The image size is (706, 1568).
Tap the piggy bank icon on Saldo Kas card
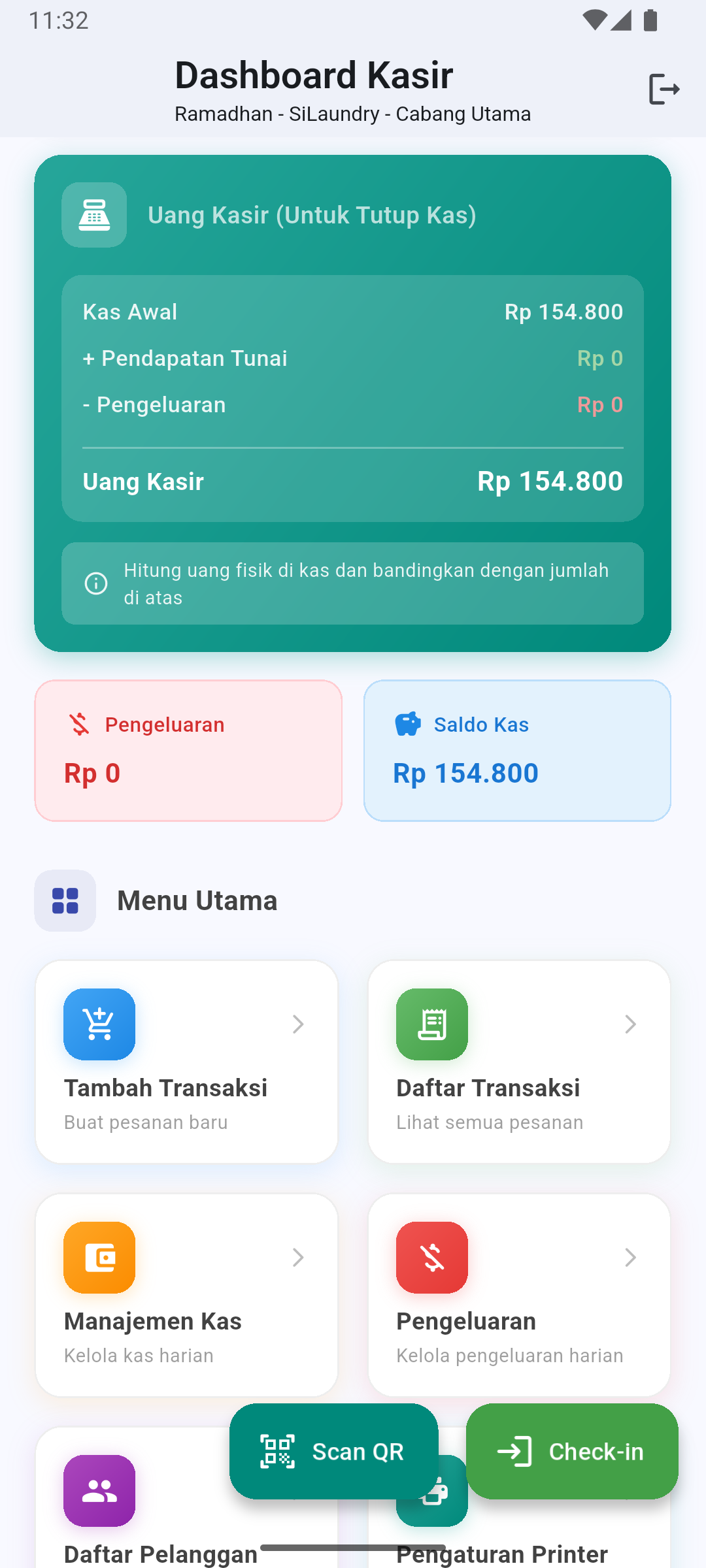tap(407, 724)
